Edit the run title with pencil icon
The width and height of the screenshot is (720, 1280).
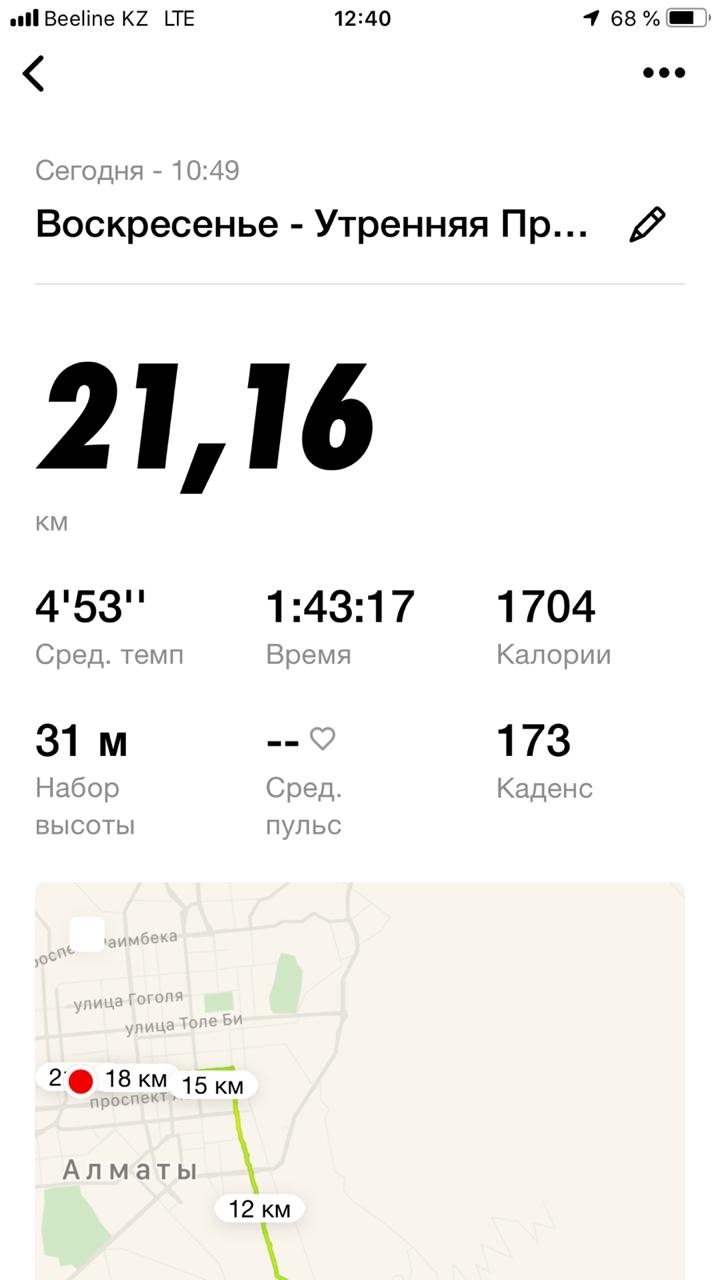tap(646, 224)
